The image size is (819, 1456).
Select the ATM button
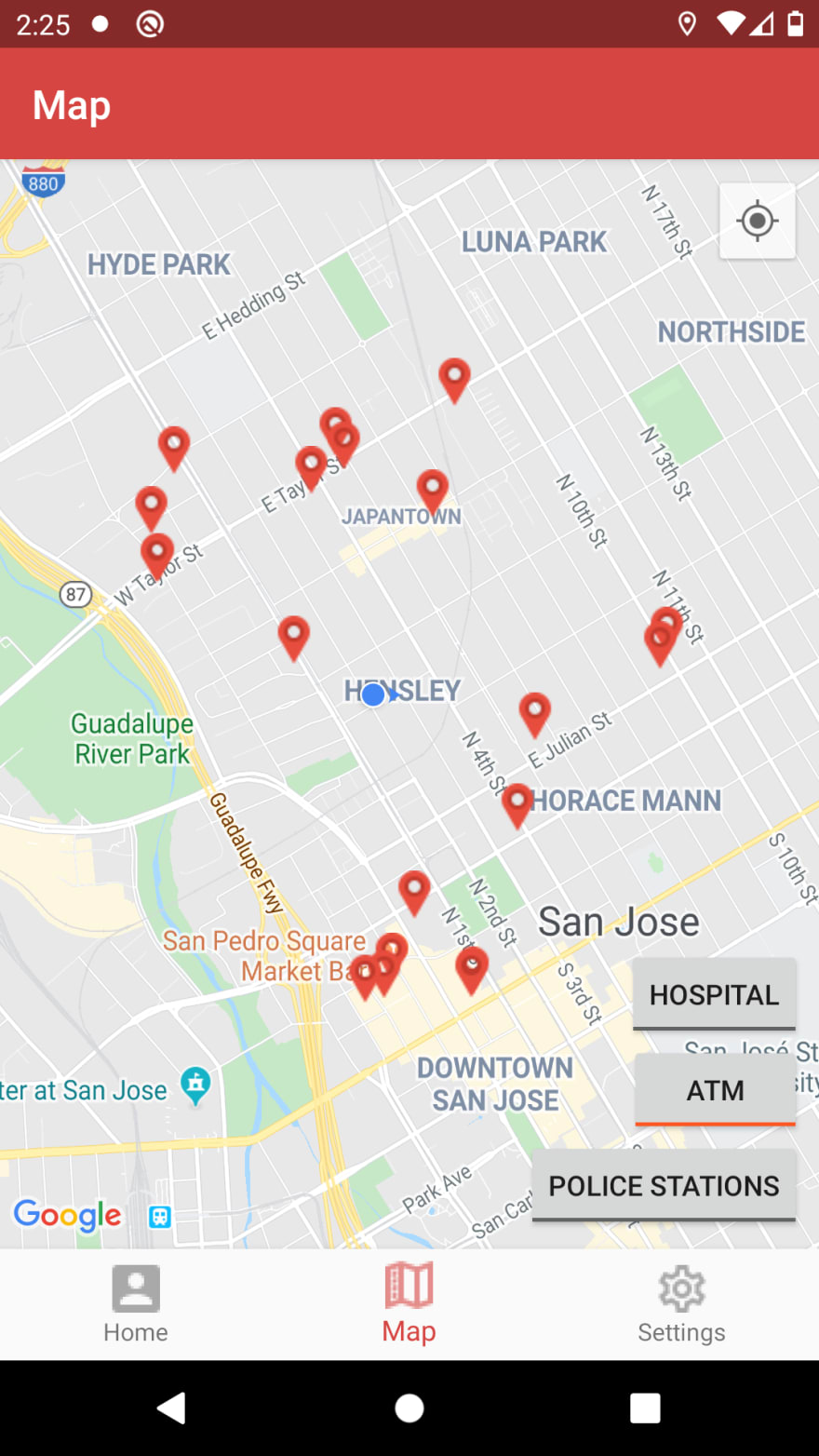(715, 1090)
